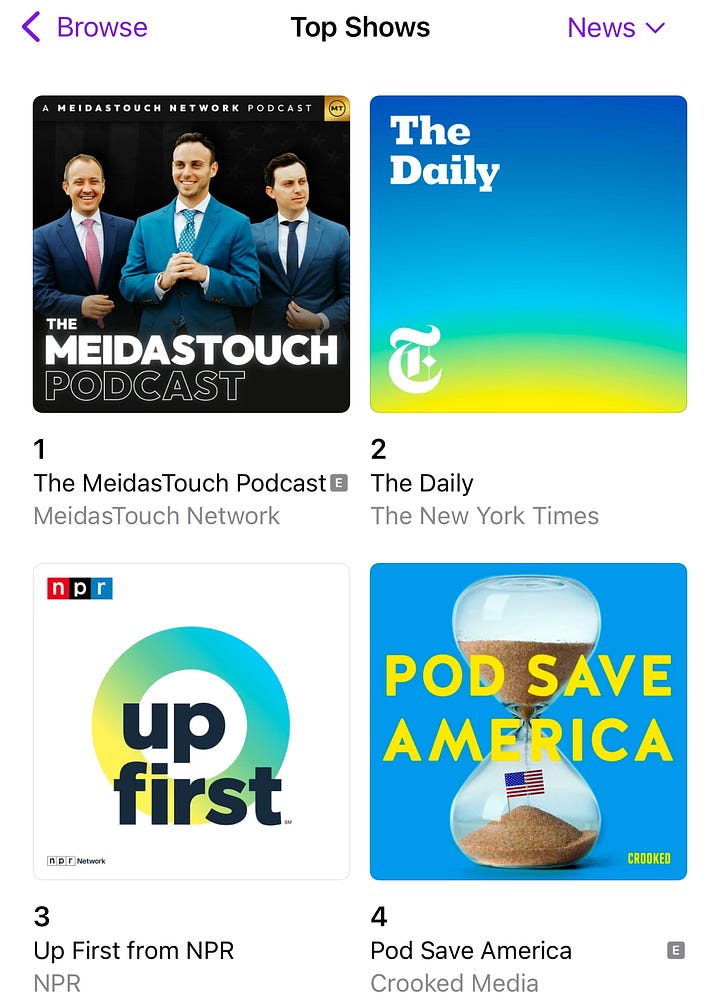Go back to Browse

(84, 27)
